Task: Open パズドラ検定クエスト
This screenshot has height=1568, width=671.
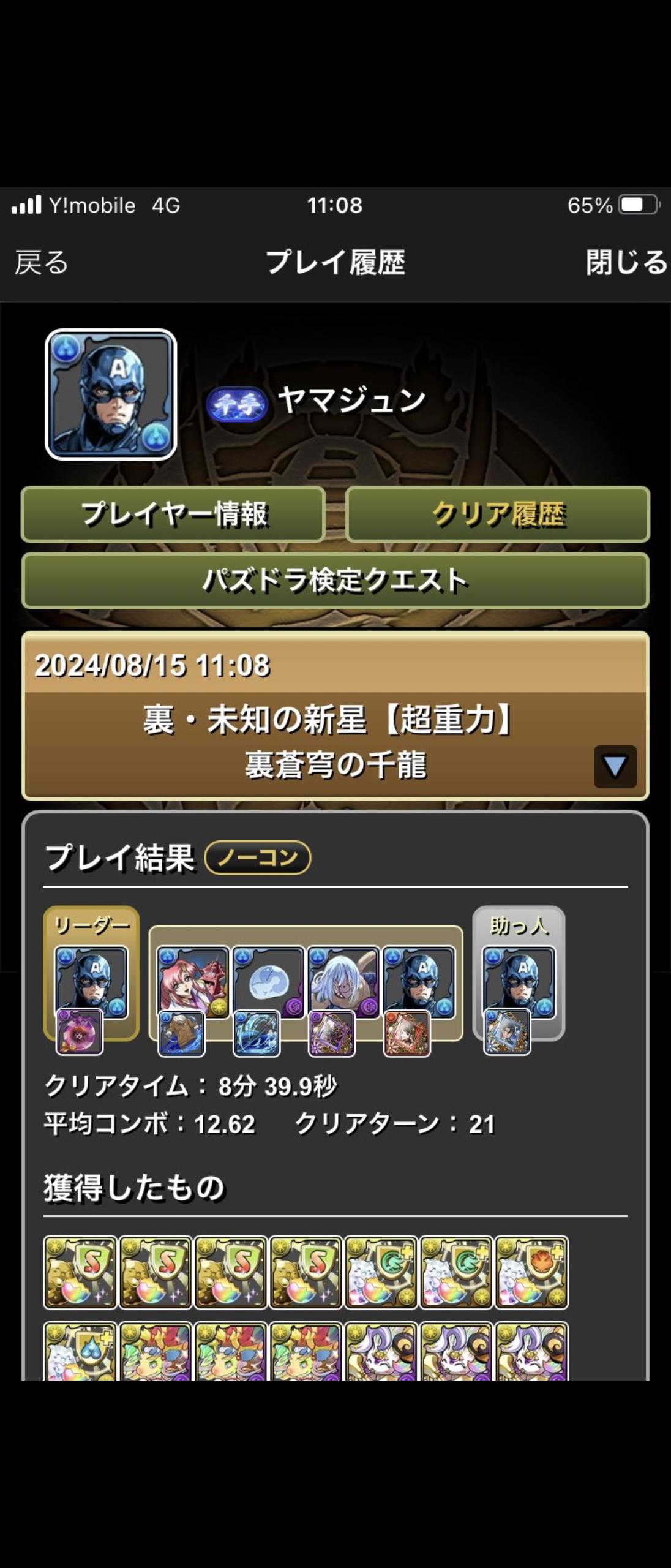Action: tap(335, 581)
